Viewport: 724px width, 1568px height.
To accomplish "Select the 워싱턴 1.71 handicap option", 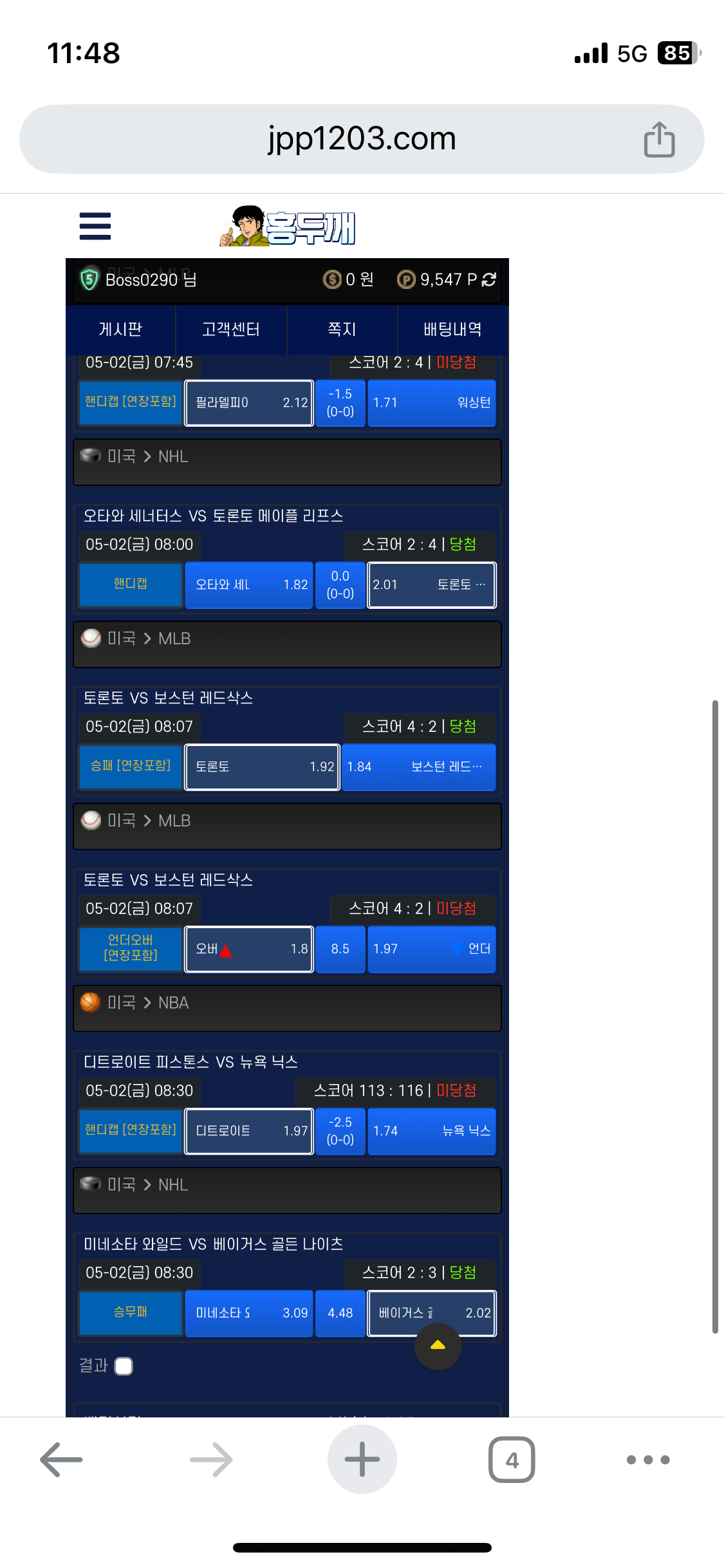I will click(432, 402).
